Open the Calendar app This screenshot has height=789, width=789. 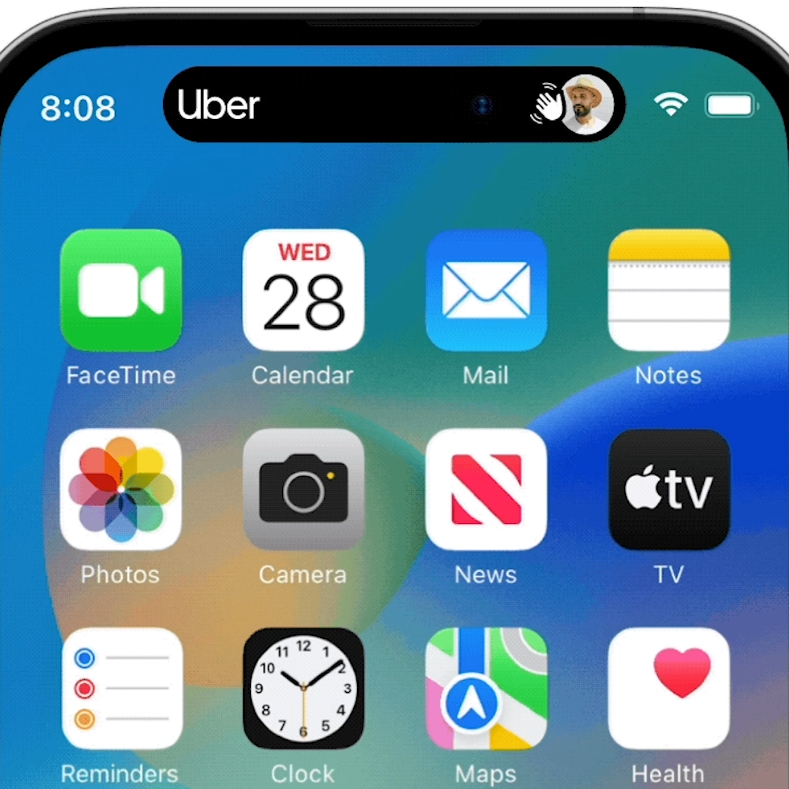coord(303,290)
